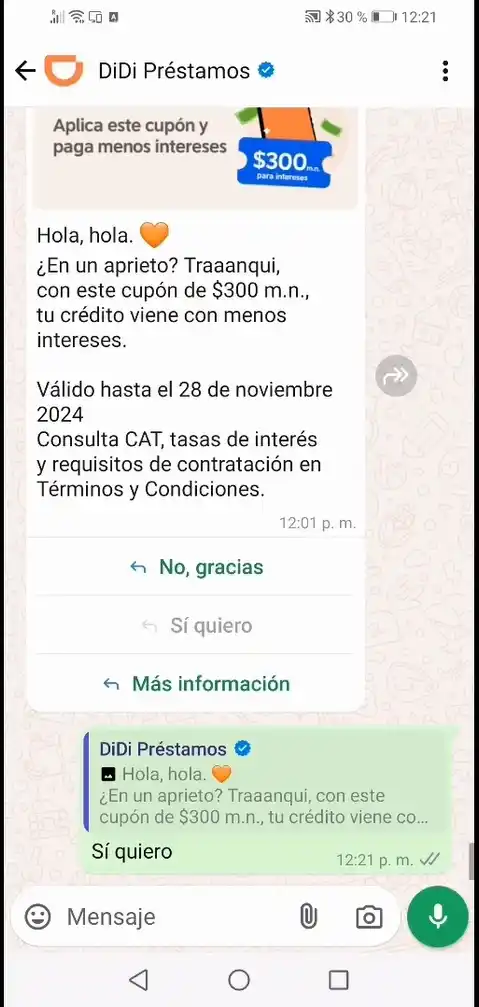
Task: Open DiDi Préstamos contact info
Action: (x=174, y=71)
